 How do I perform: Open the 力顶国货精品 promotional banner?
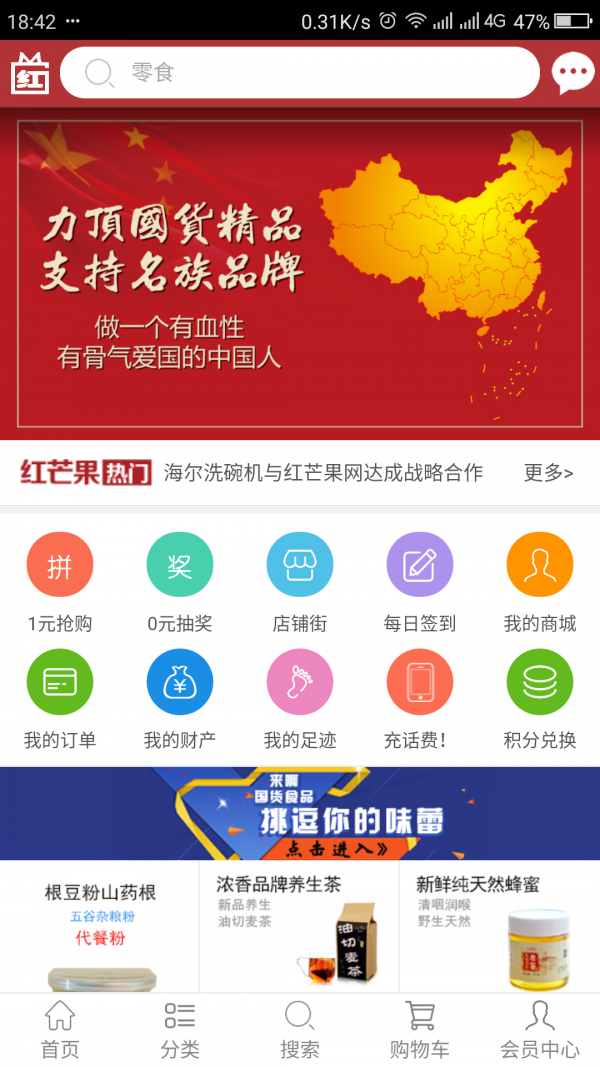tap(300, 278)
